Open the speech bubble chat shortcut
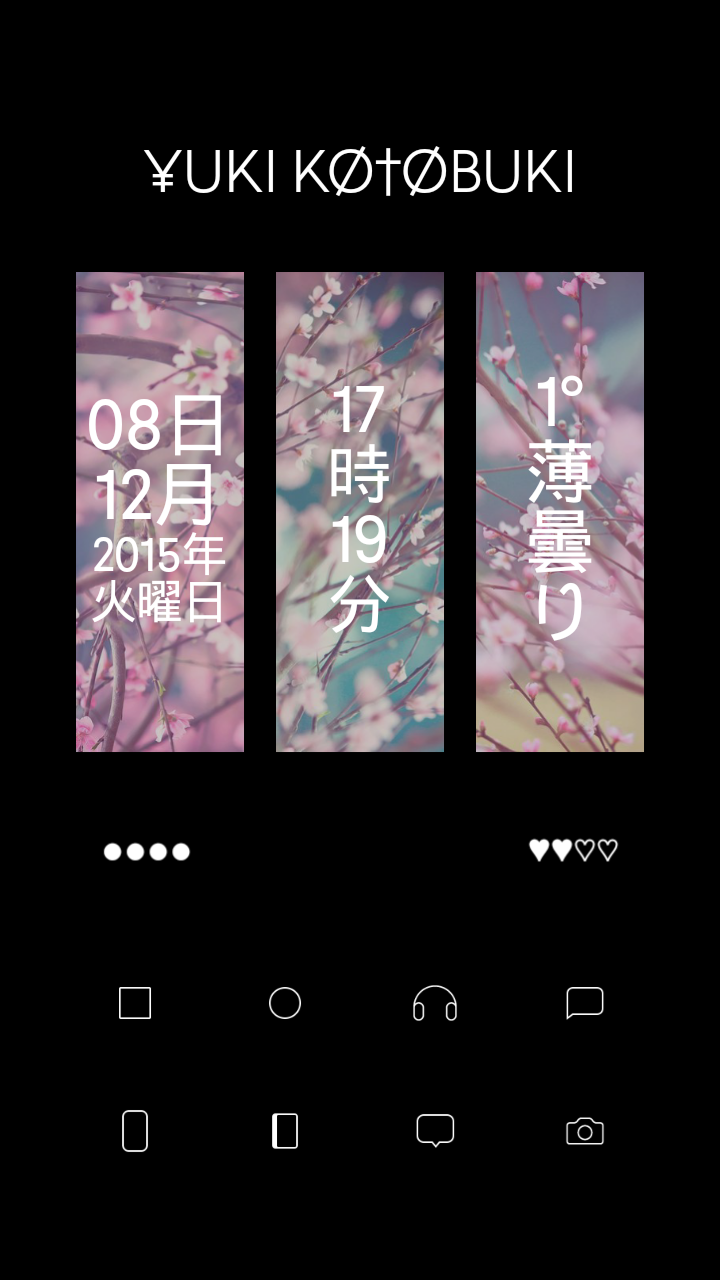Image resolution: width=720 pixels, height=1280 pixels. (x=585, y=1003)
